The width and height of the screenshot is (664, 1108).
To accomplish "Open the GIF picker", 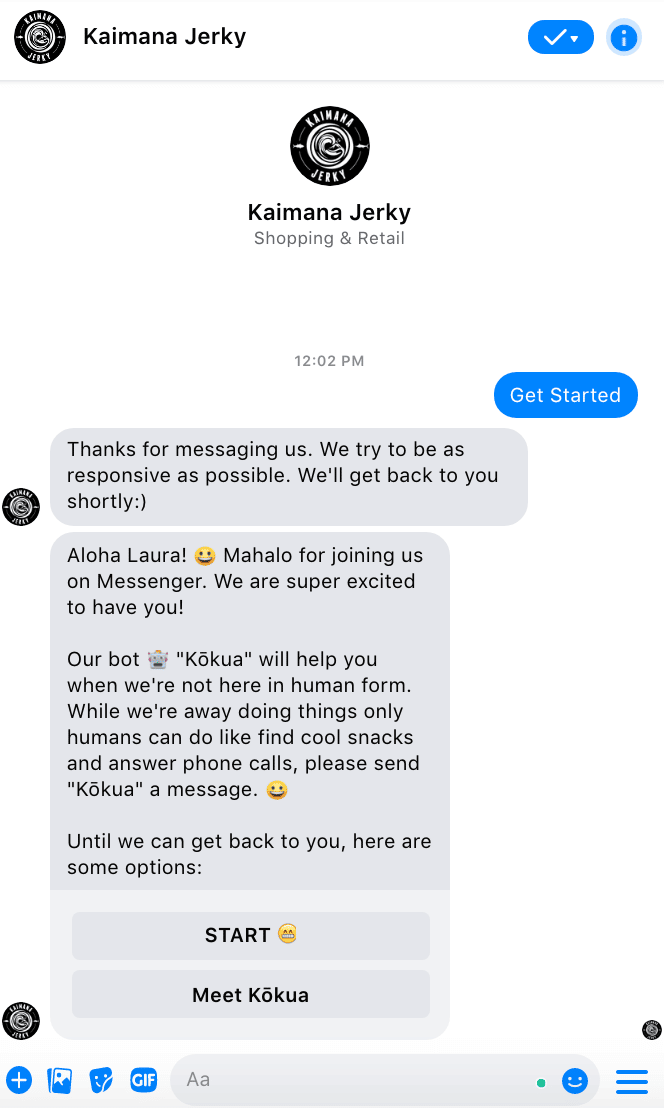I will pyautogui.click(x=143, y=1080).
